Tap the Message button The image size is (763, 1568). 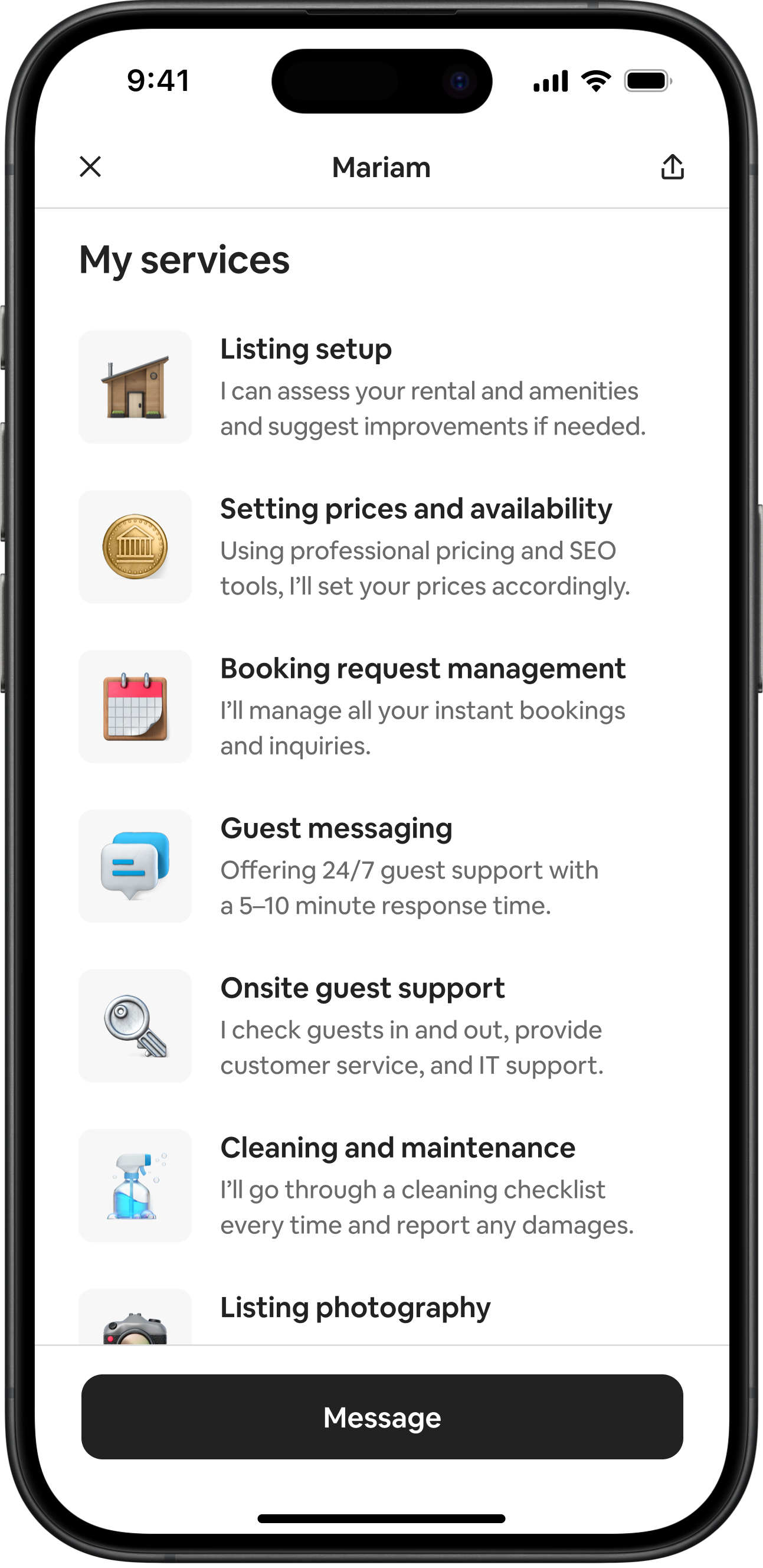tap(382, 1417)
